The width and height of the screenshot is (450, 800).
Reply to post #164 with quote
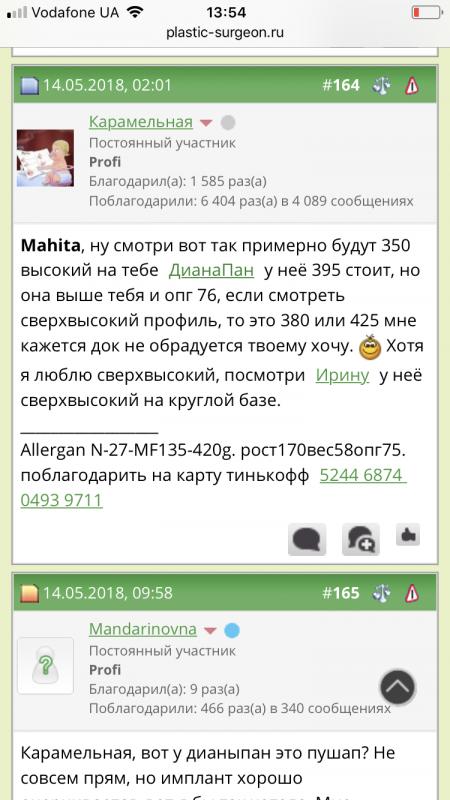307,539
